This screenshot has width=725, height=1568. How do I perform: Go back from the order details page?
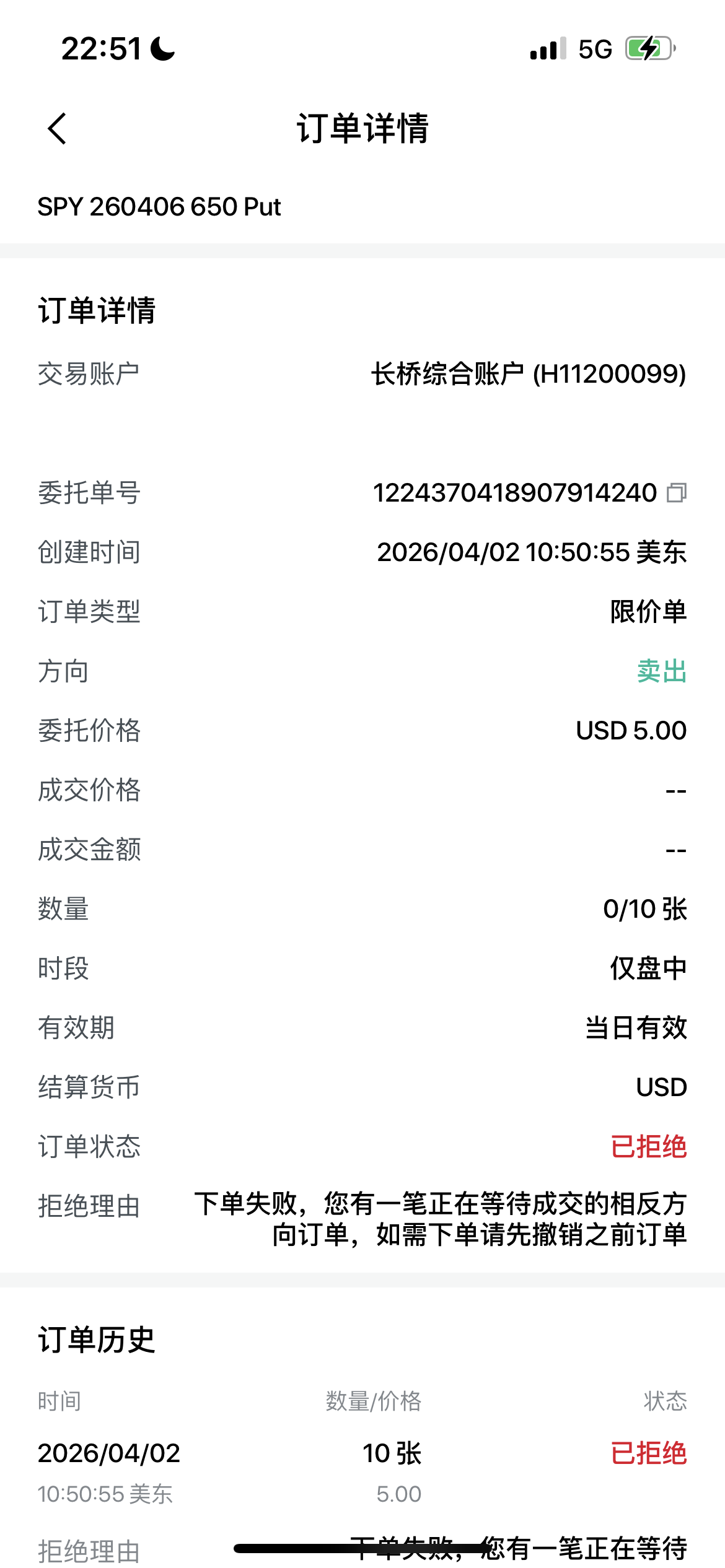tap(57, 129)
